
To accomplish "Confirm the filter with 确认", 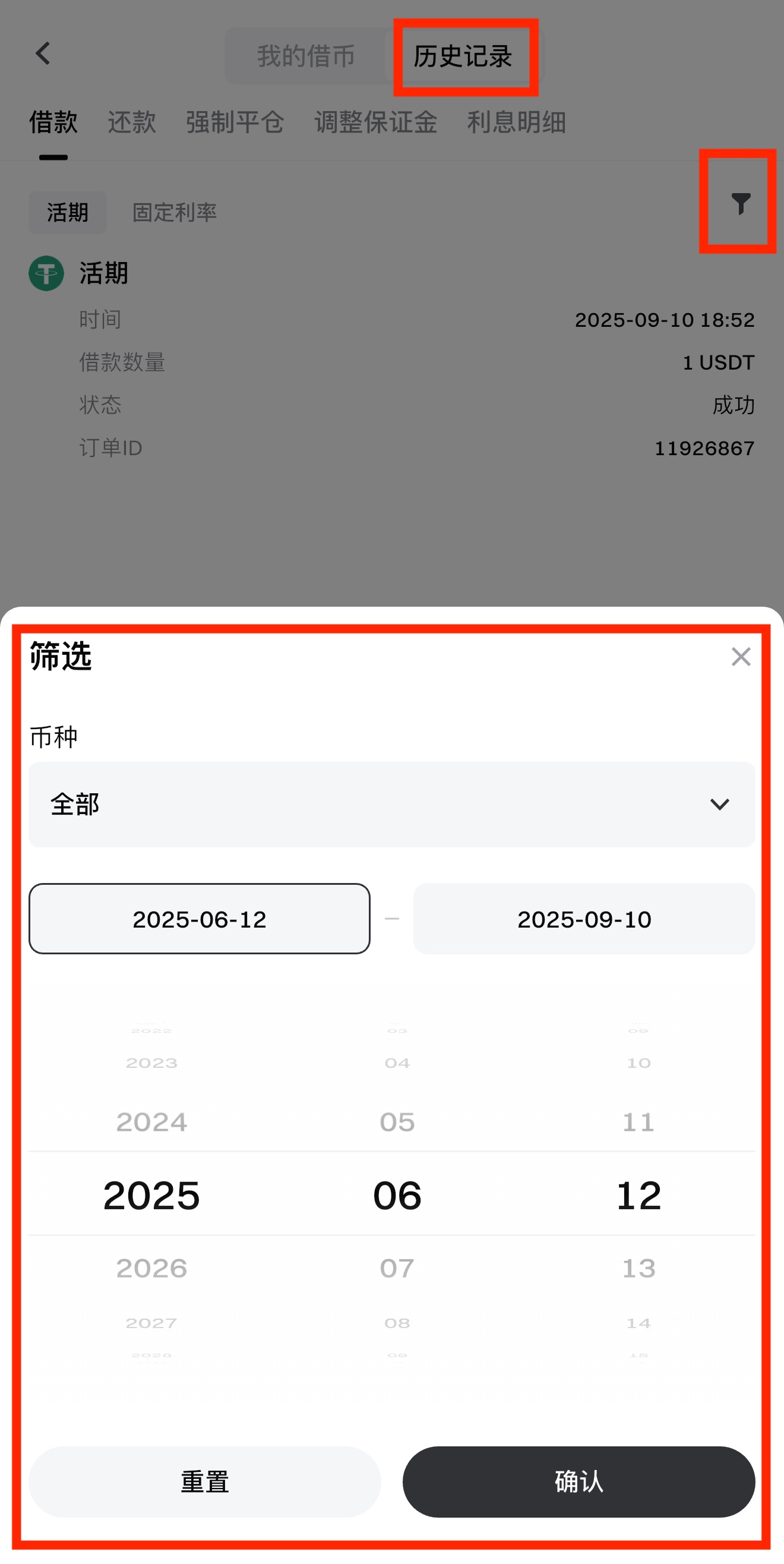I will click(x=578, y=1481).
